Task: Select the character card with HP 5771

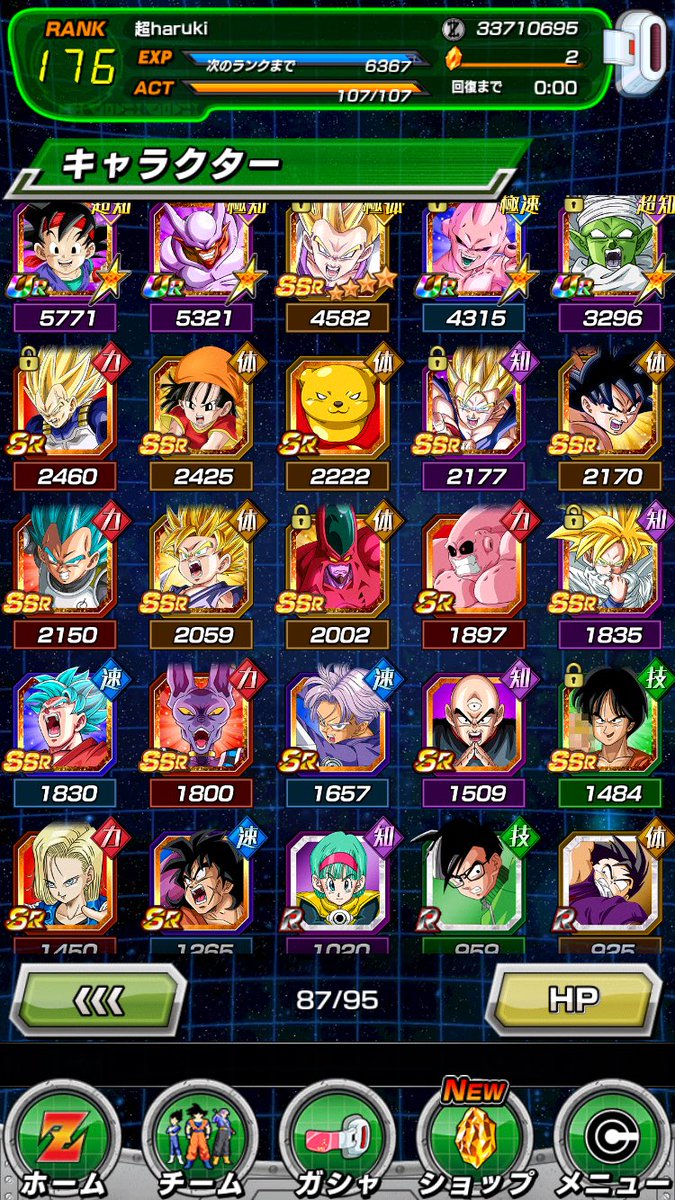Action: point(65,265)
